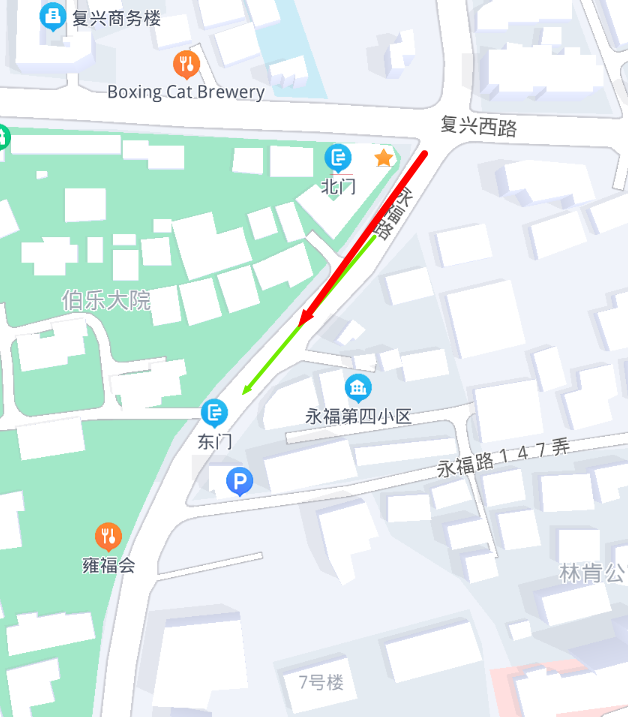The width and height of the screenshot is (628, 717).
Task: Select the Boxing Cat Brewery restaurant pin
Action: [186, 65]
